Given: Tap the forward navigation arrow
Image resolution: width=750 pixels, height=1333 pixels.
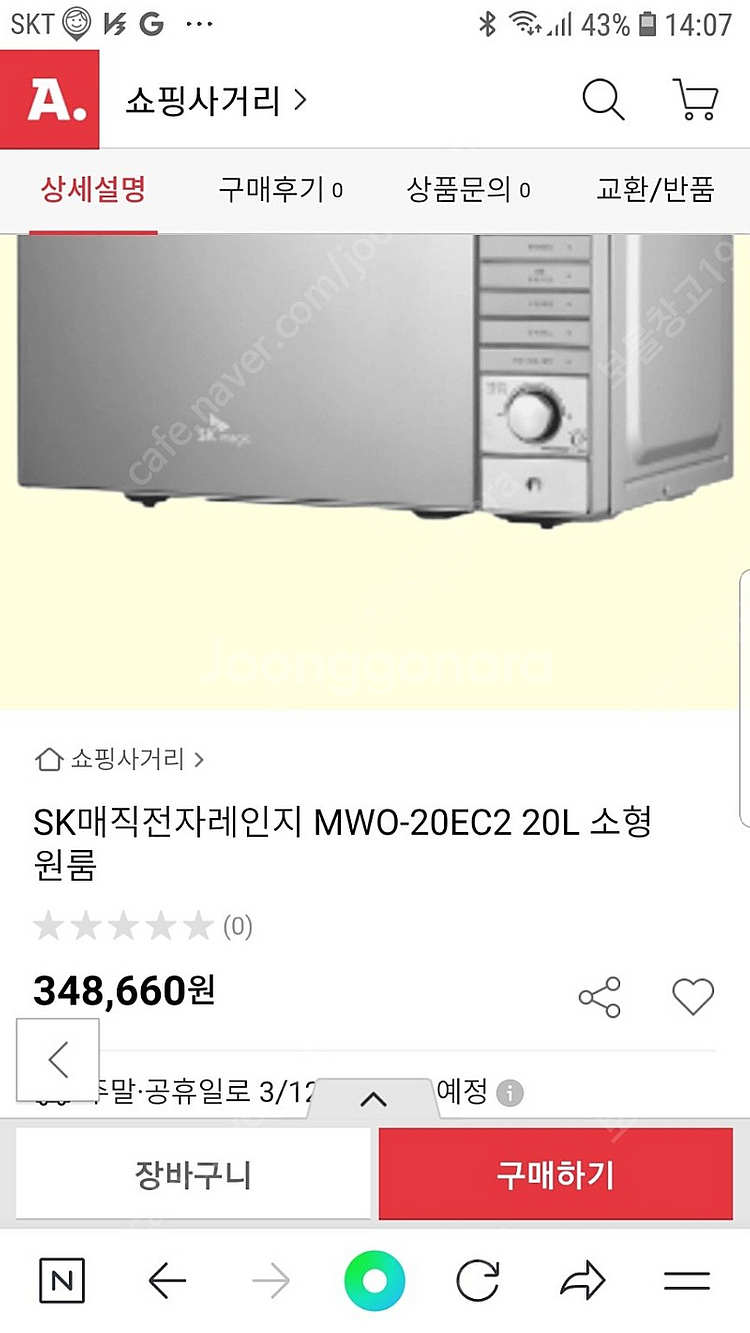Looking at the screenshot, I should [x=270, y=1281].
